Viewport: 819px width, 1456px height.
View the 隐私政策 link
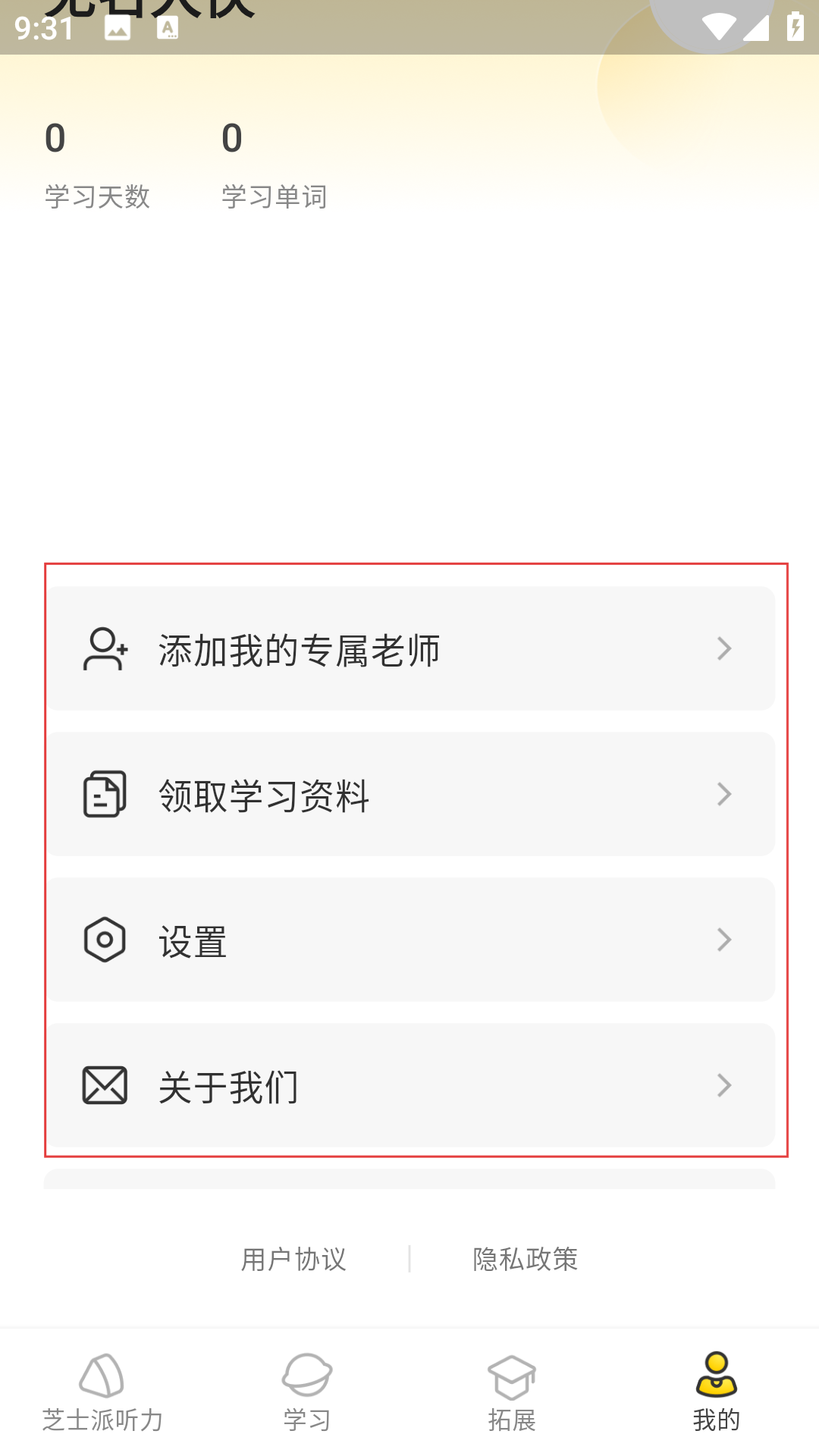point(526,1260)
